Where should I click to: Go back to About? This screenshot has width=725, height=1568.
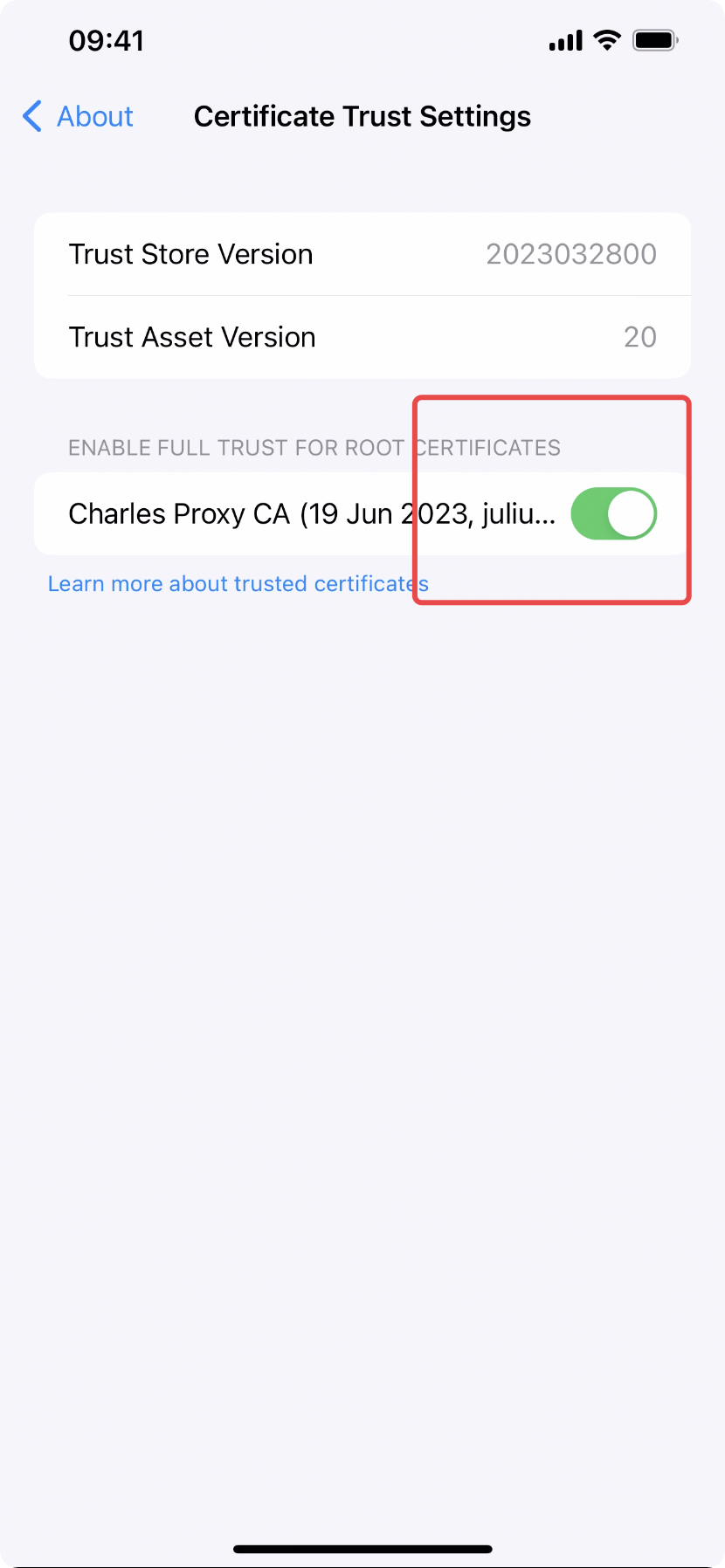(x=79, y=116)
